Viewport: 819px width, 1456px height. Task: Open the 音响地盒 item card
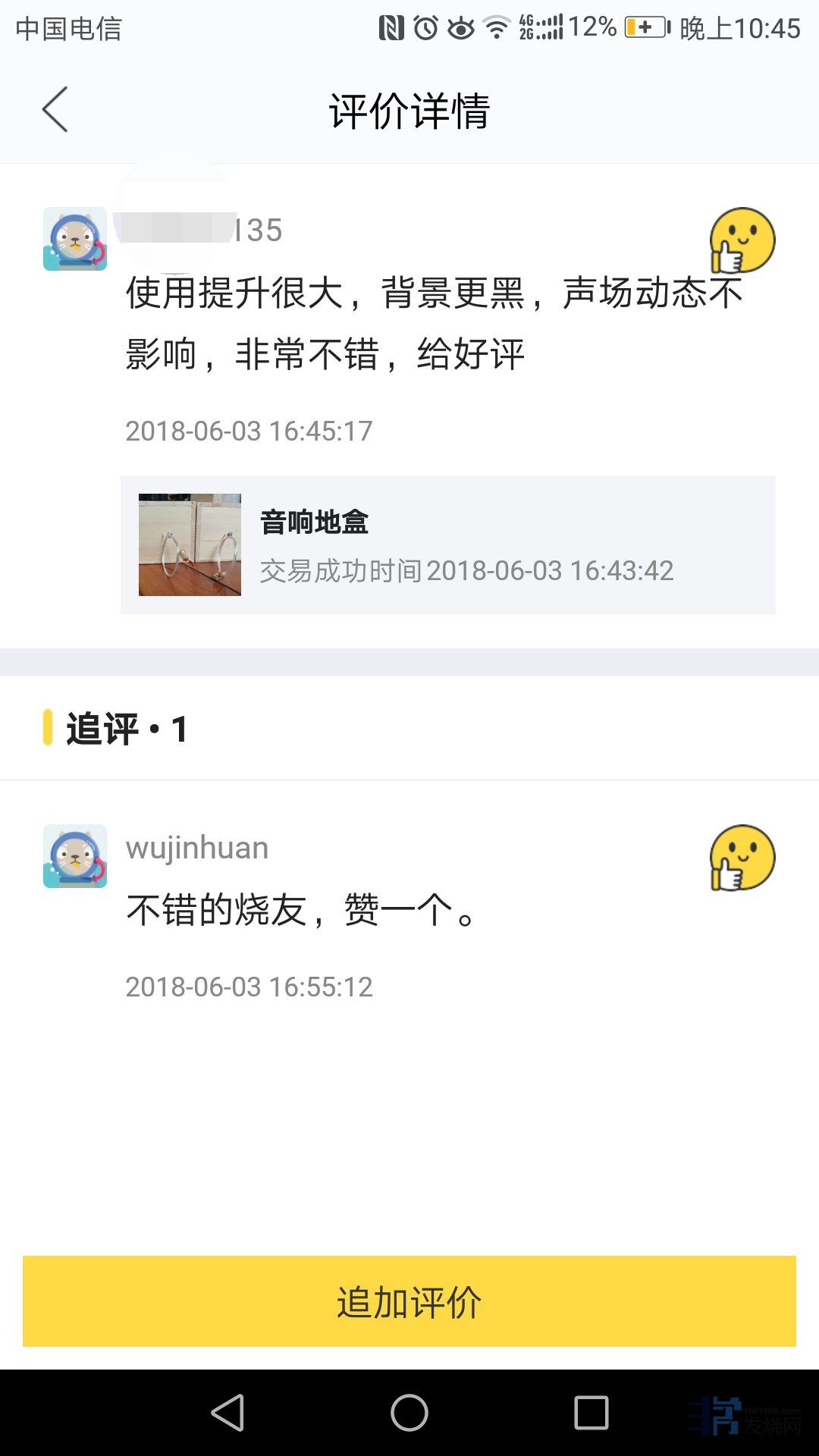(447, 544)
